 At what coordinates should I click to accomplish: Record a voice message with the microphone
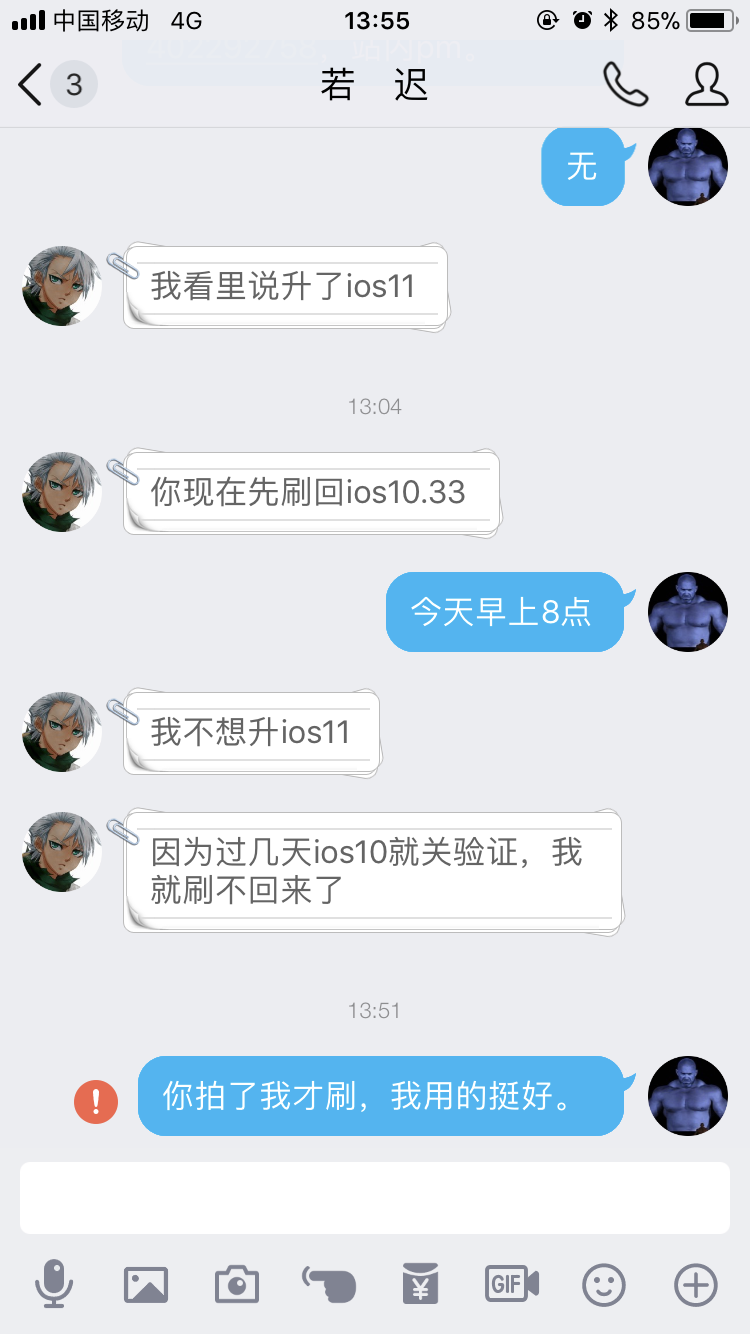click(54, 1284)
